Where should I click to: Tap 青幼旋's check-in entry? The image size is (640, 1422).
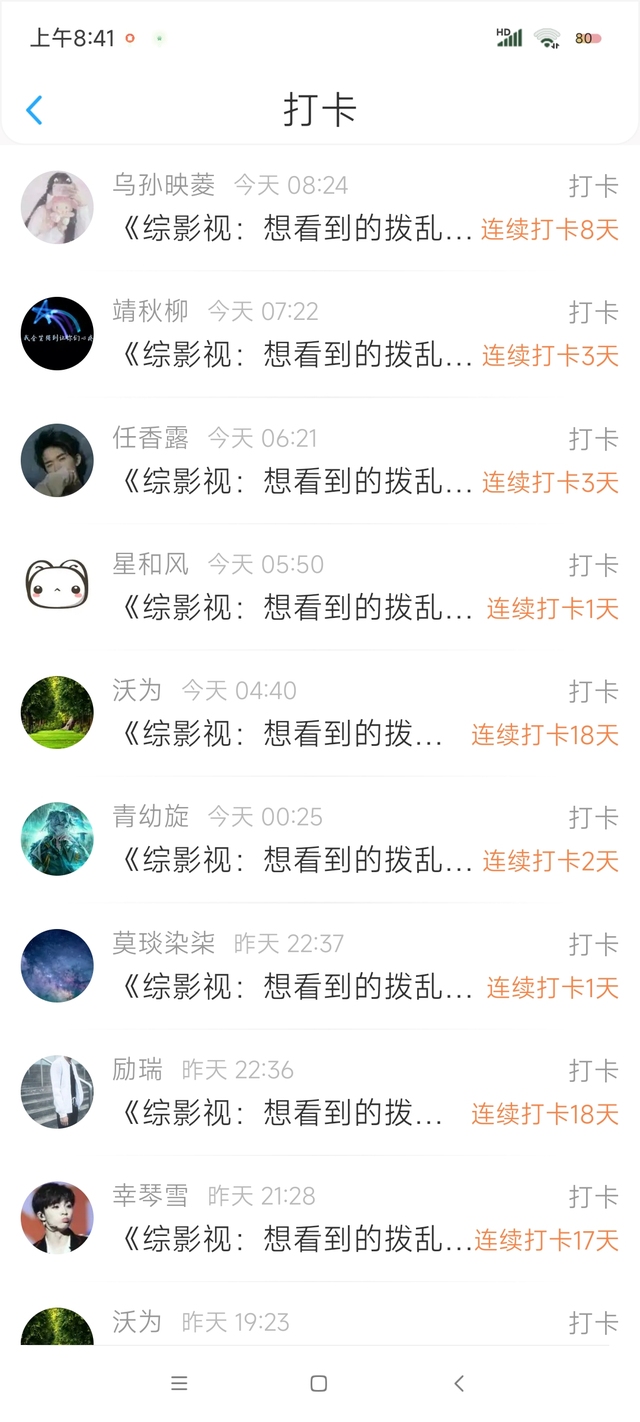click(320, 839)
